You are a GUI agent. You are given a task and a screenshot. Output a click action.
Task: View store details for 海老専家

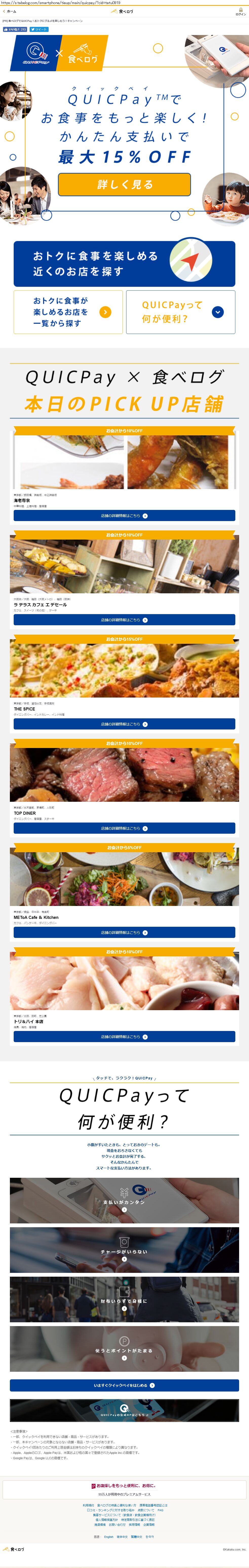(124, 515)
